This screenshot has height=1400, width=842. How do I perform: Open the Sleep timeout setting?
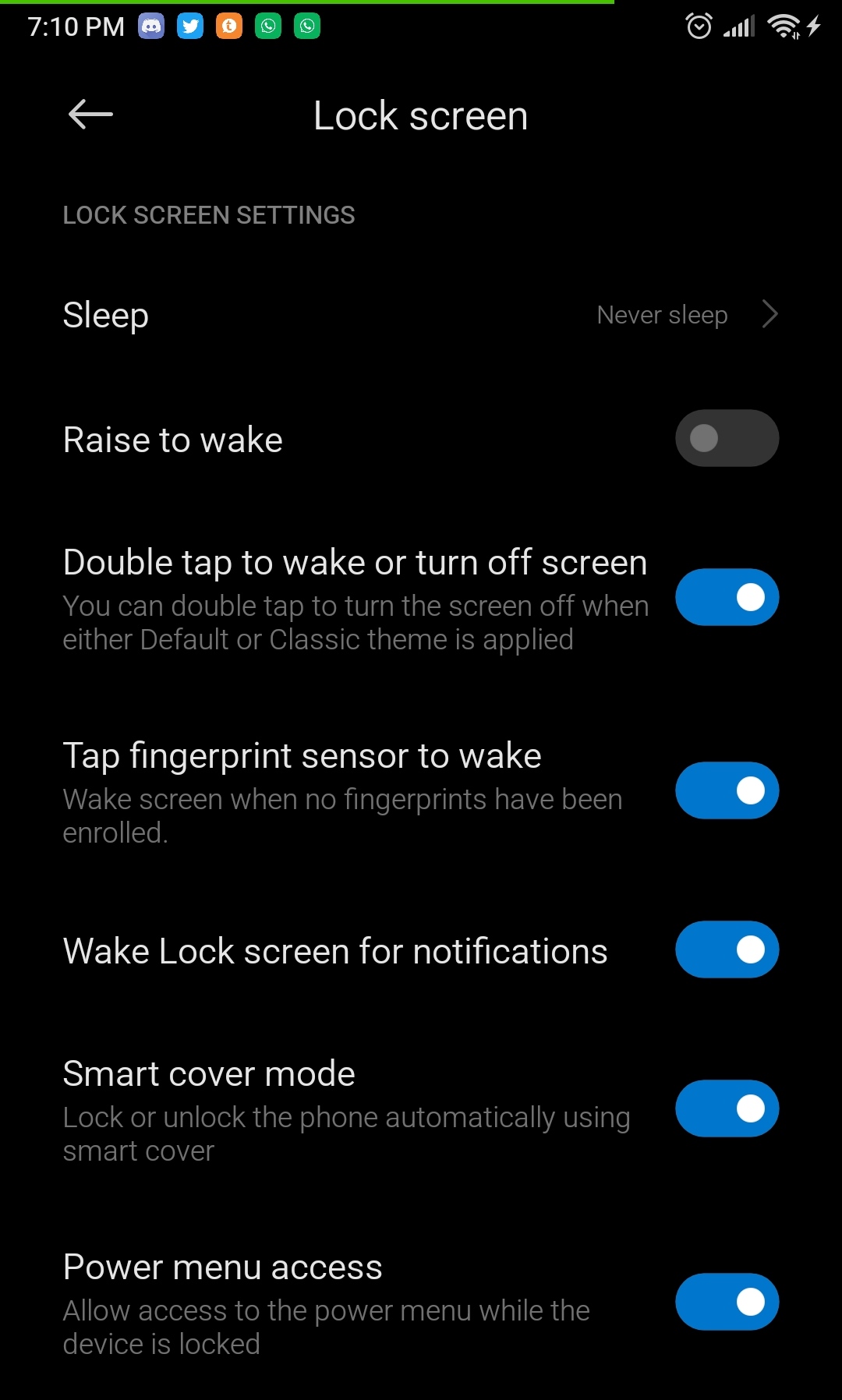coord(421,315)
